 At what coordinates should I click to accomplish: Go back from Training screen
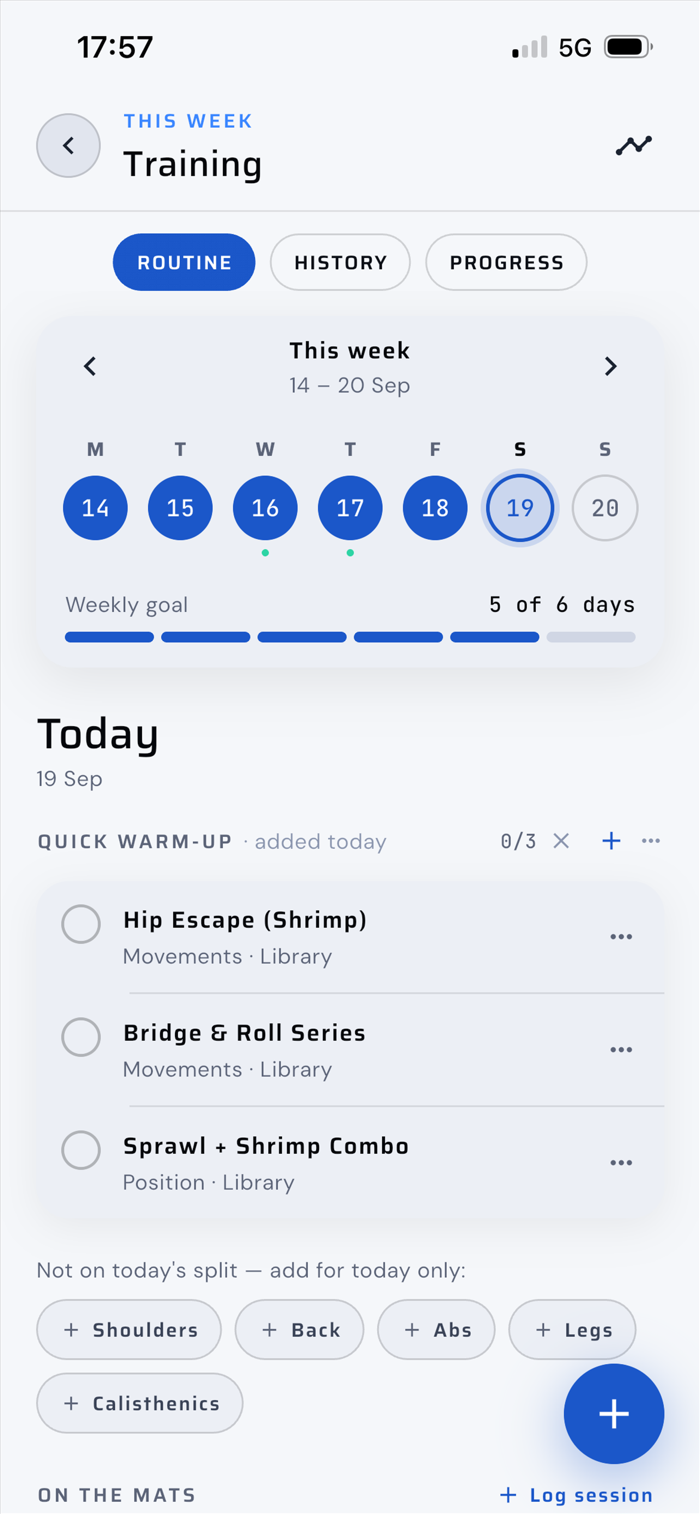(x=68, y=146)
